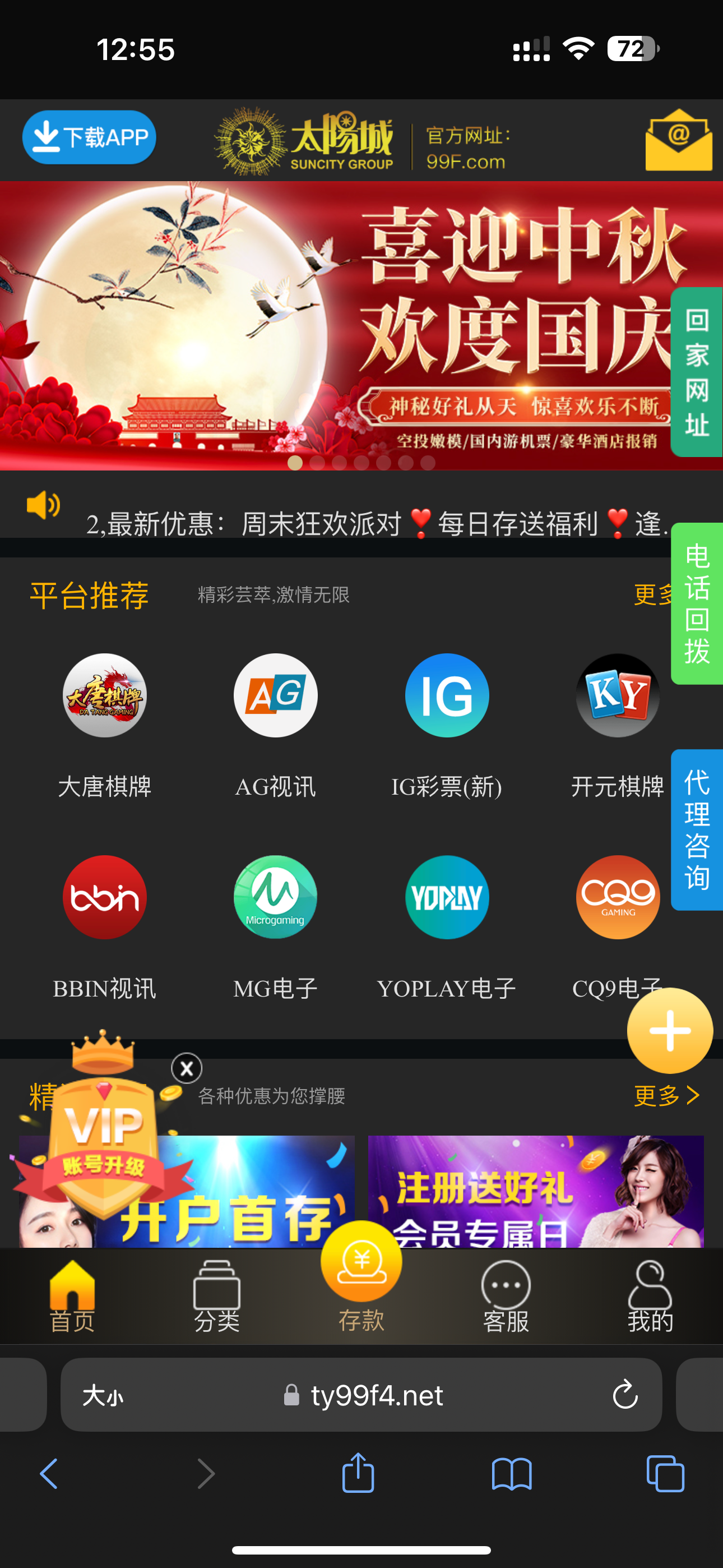Reload the page in Safari
Image resolution: width=723 pixels, height=1568 pixels.
(x=625, y=1395)
